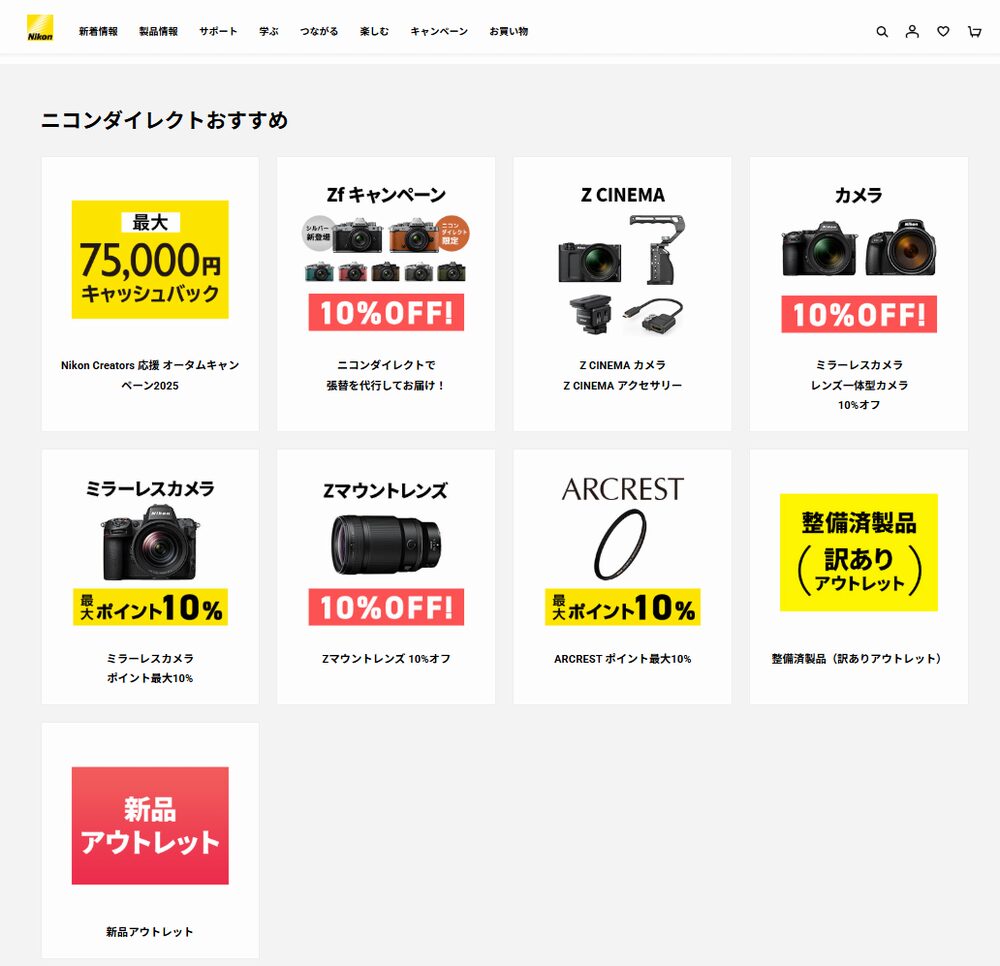
Task: Open the お買い物 menu
Action: tap(508, 32)
